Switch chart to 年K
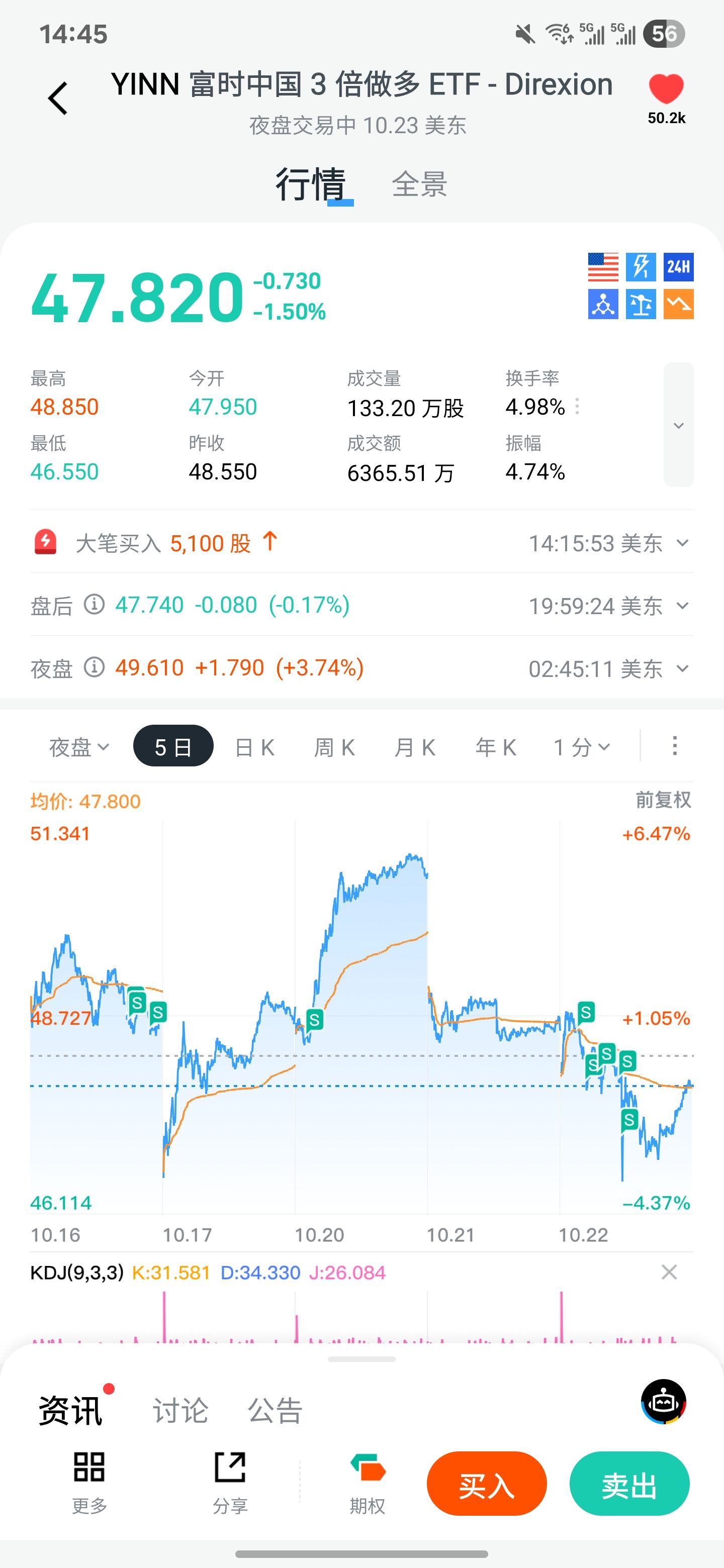 click(496, 747)
